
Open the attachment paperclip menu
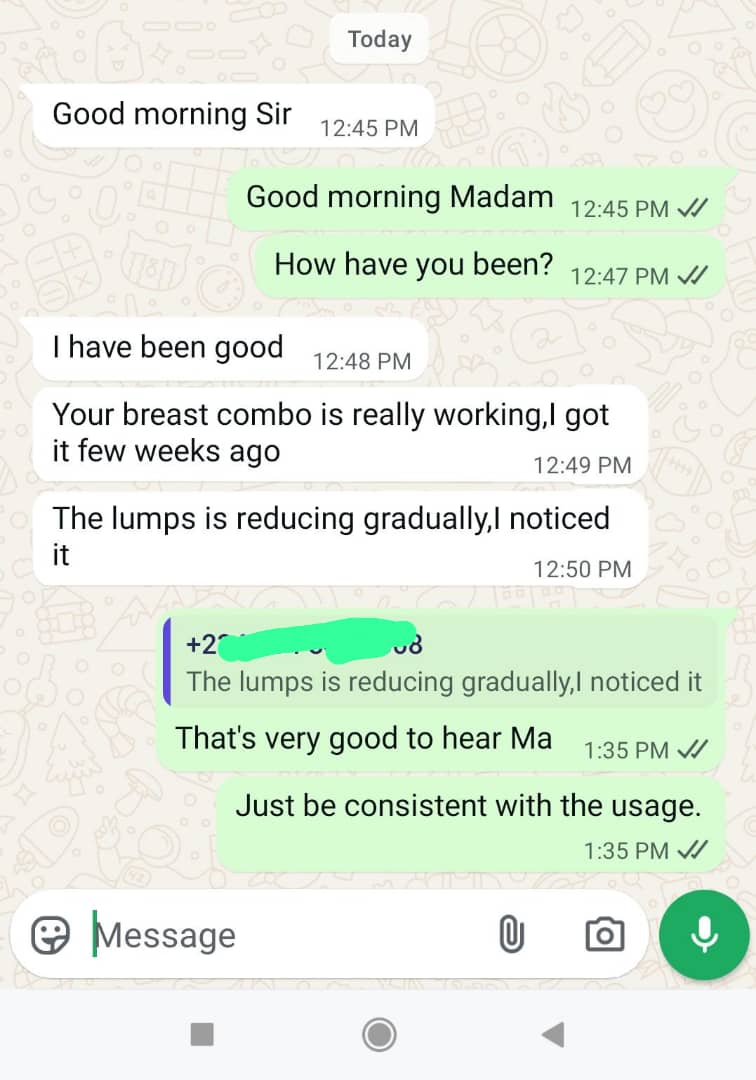click(511, 936)
